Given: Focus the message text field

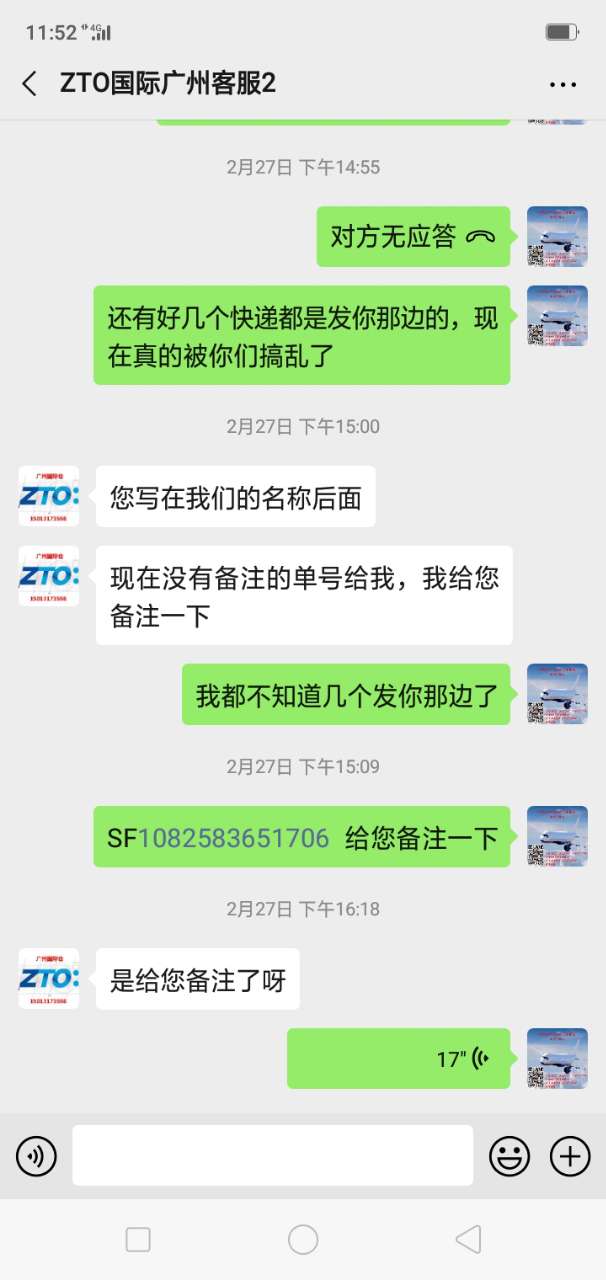Looking at the screenshot, I should click(x=272, y=1155).
